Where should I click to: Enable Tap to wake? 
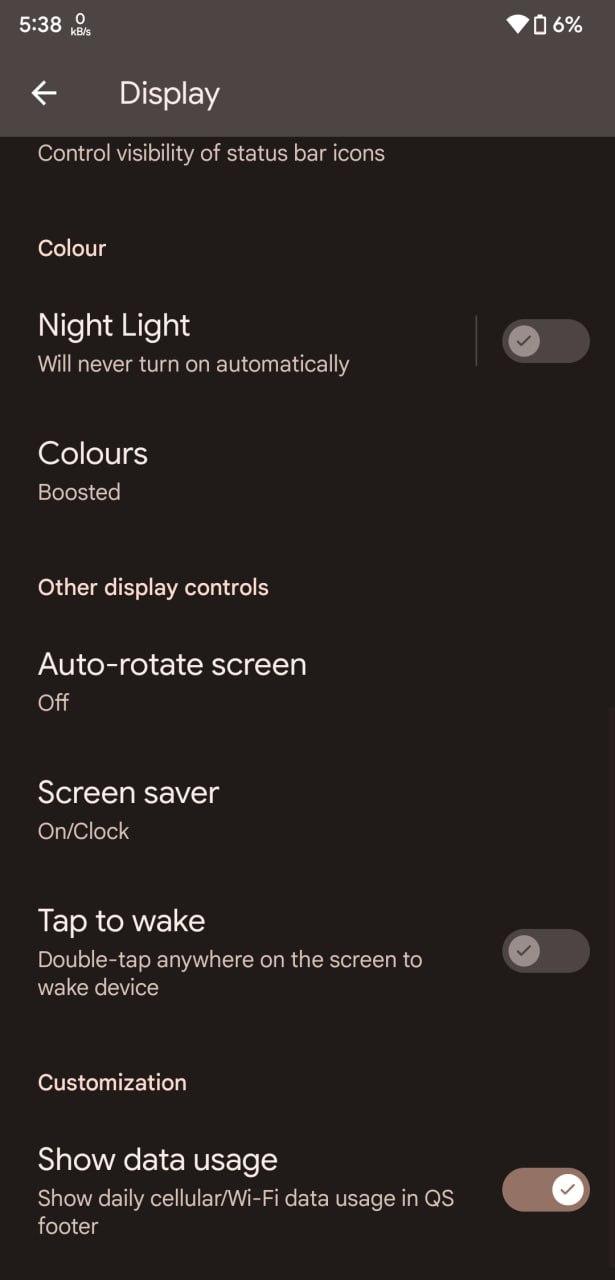point(545,951)
